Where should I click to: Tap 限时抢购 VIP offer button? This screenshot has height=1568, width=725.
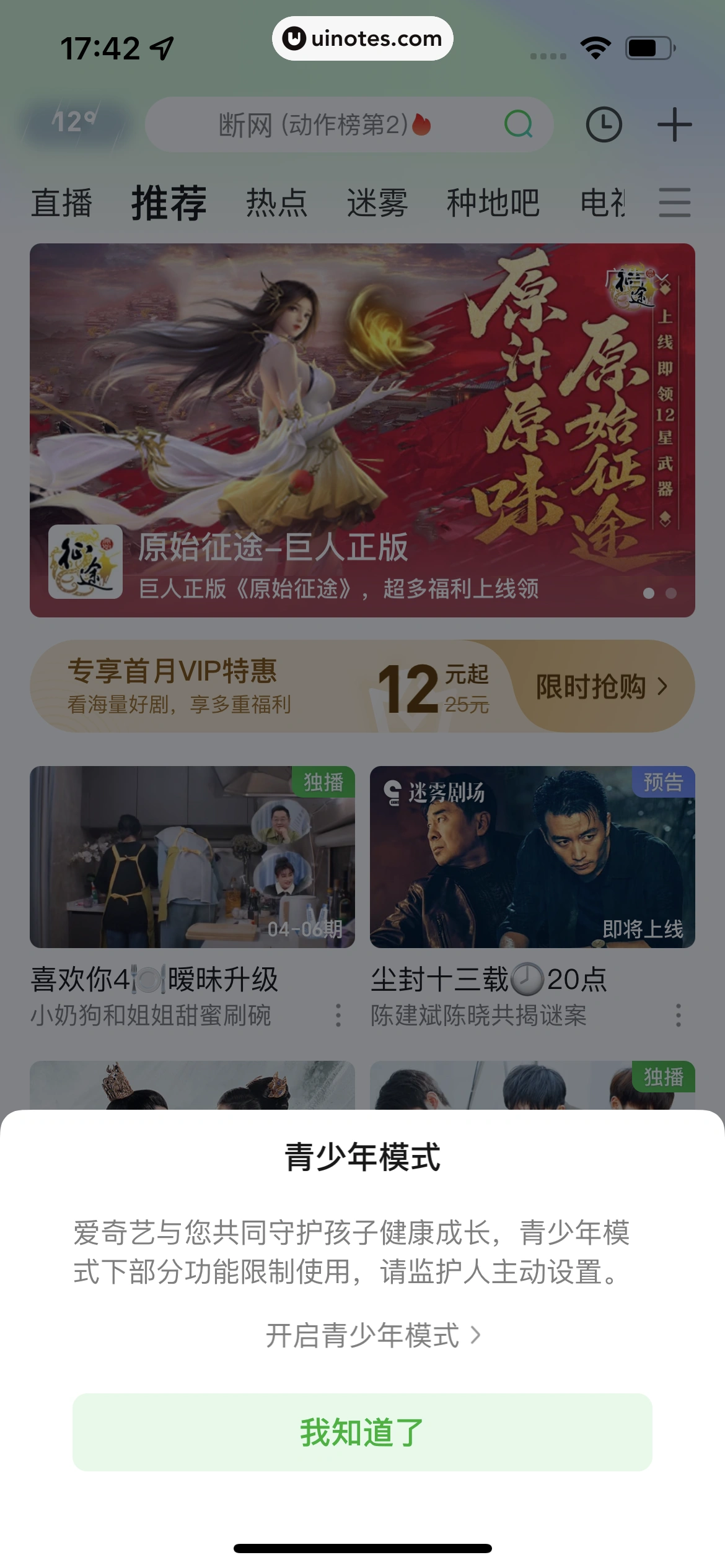tap(600, 687)
